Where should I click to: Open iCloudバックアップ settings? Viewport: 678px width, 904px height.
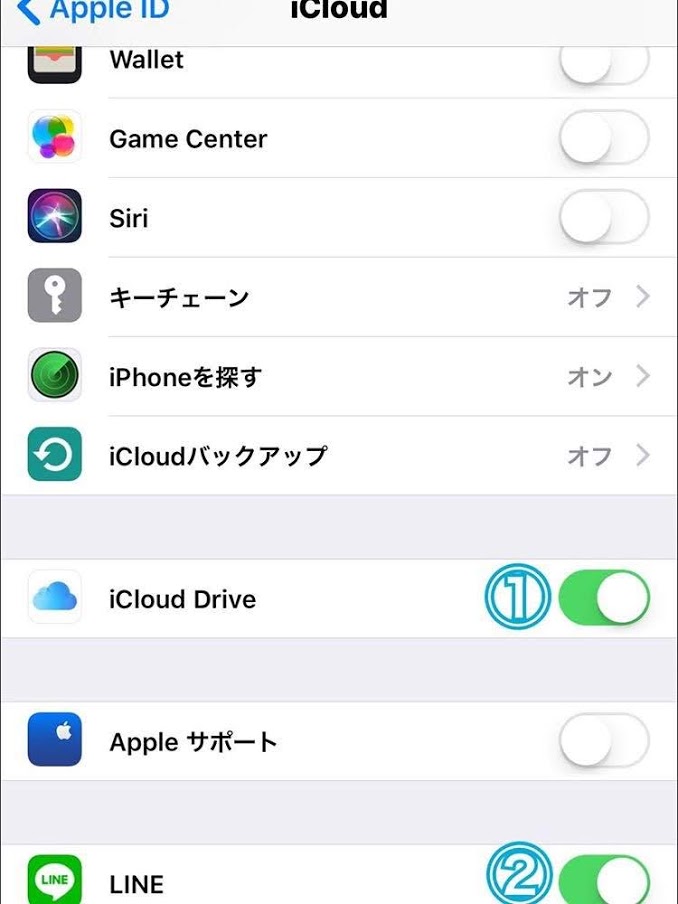[x=339, y=456]
